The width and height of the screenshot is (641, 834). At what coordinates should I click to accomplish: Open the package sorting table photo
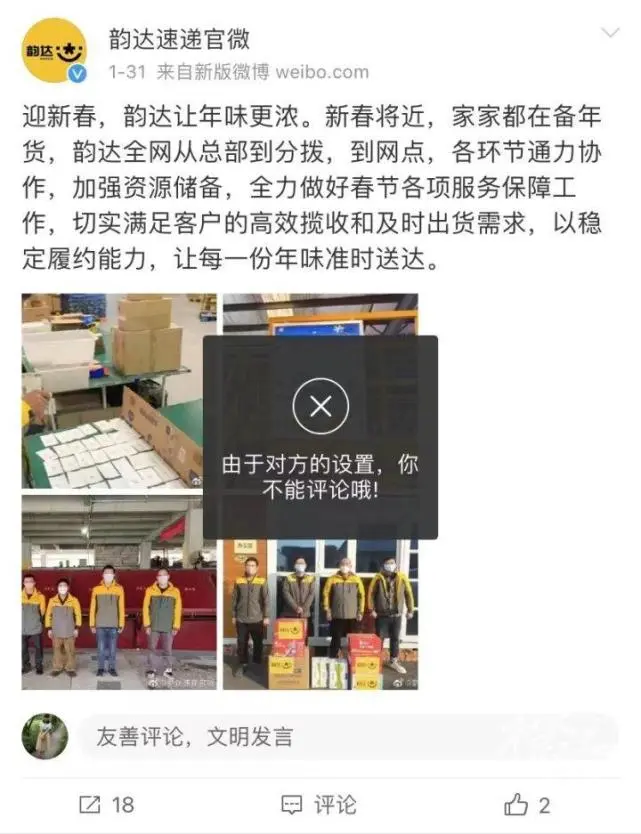[x=118, y=390]
